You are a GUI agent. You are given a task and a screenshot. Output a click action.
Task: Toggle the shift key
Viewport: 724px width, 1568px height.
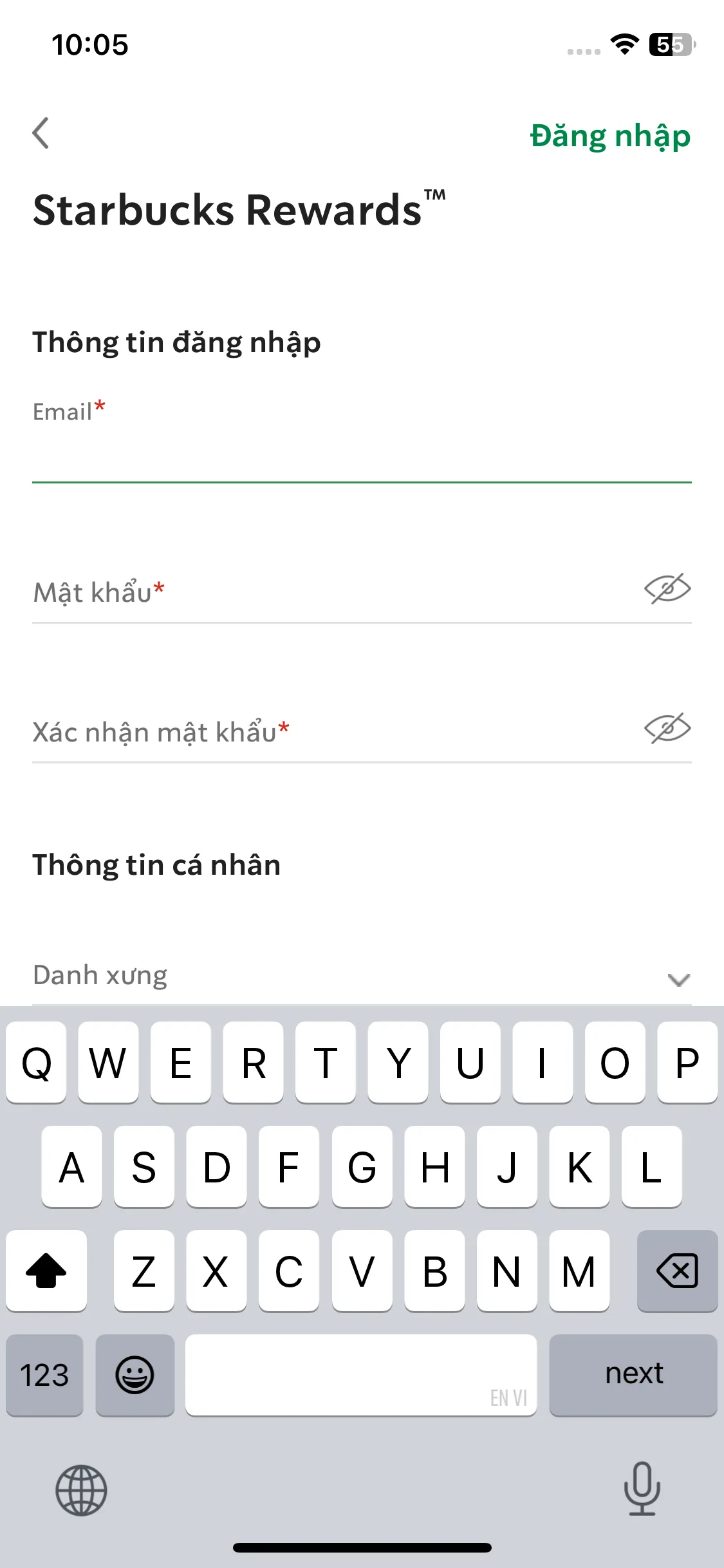point(46,1271)
